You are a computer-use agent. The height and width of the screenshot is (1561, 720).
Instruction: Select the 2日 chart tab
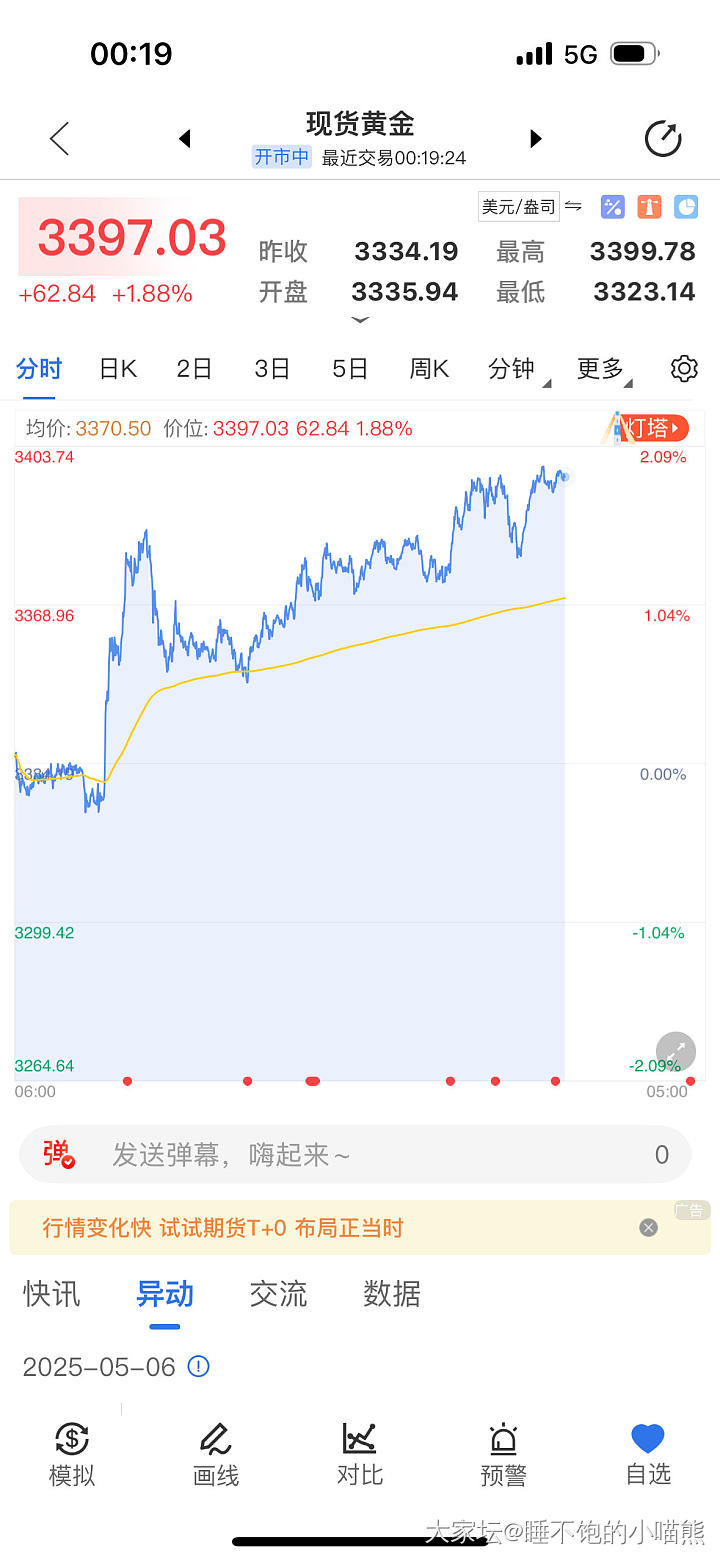tap(194, 369)
